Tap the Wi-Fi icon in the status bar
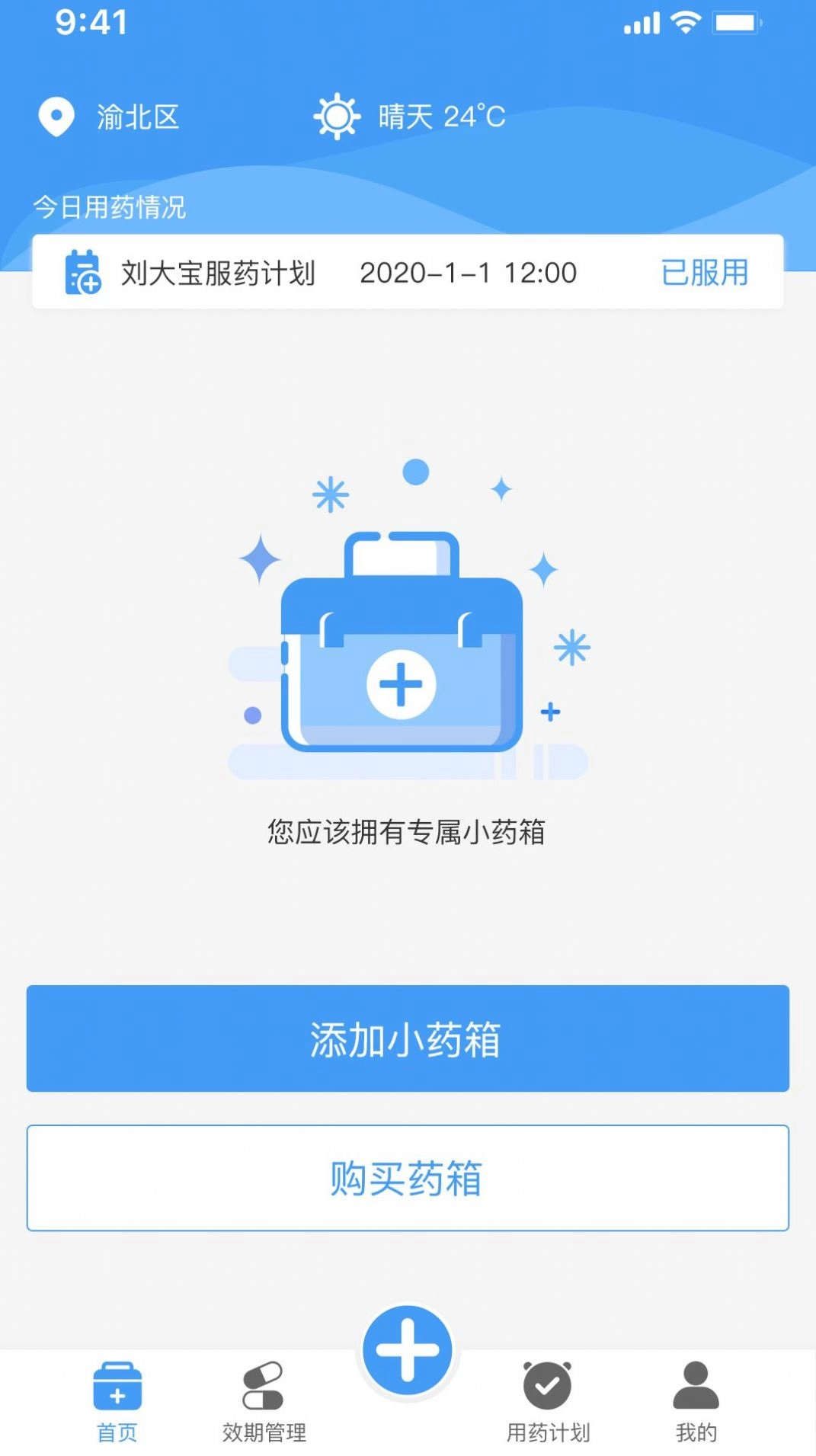816x1456 pixels. point(684,21)
